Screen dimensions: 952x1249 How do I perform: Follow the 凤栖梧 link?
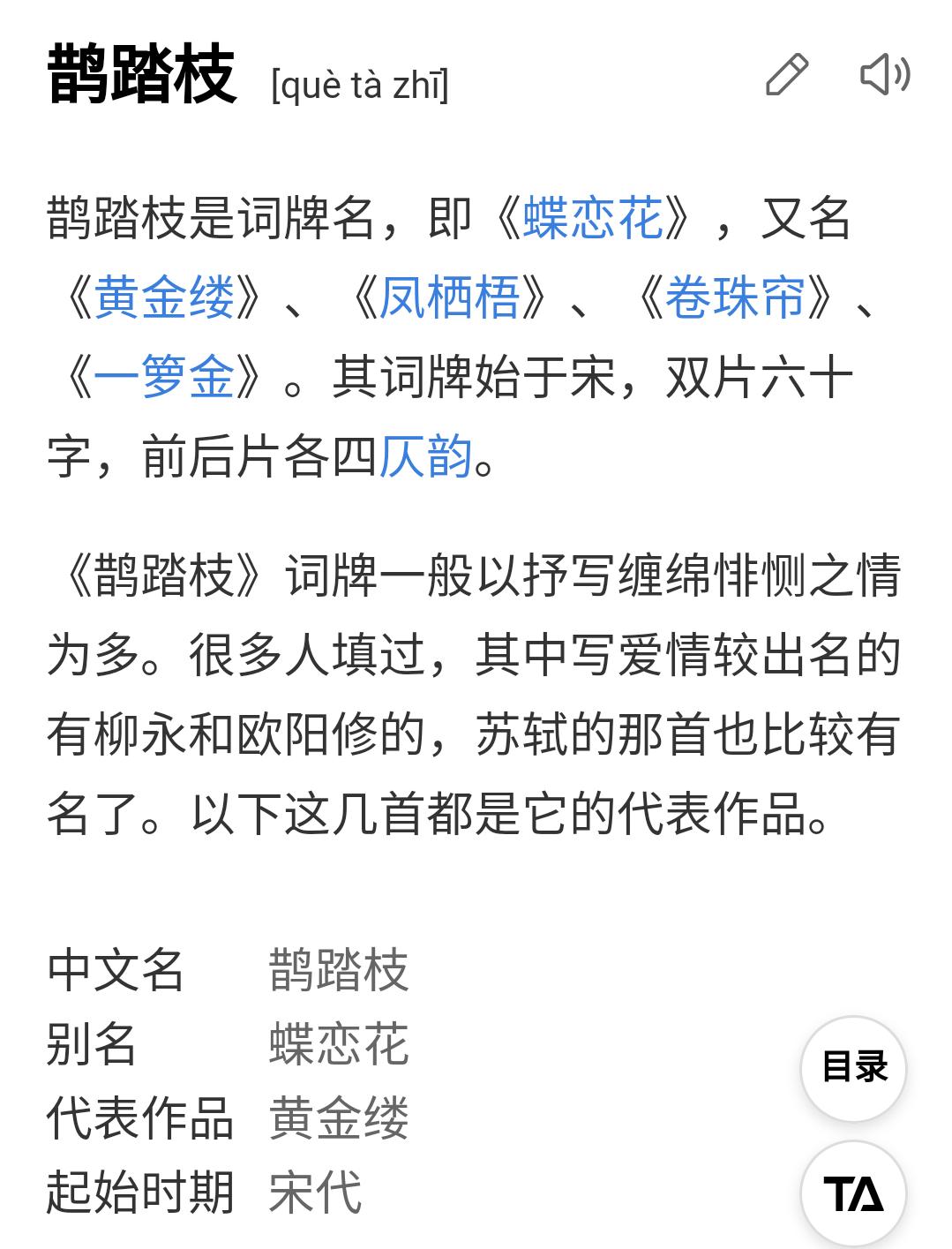click(x=450, y=297)
